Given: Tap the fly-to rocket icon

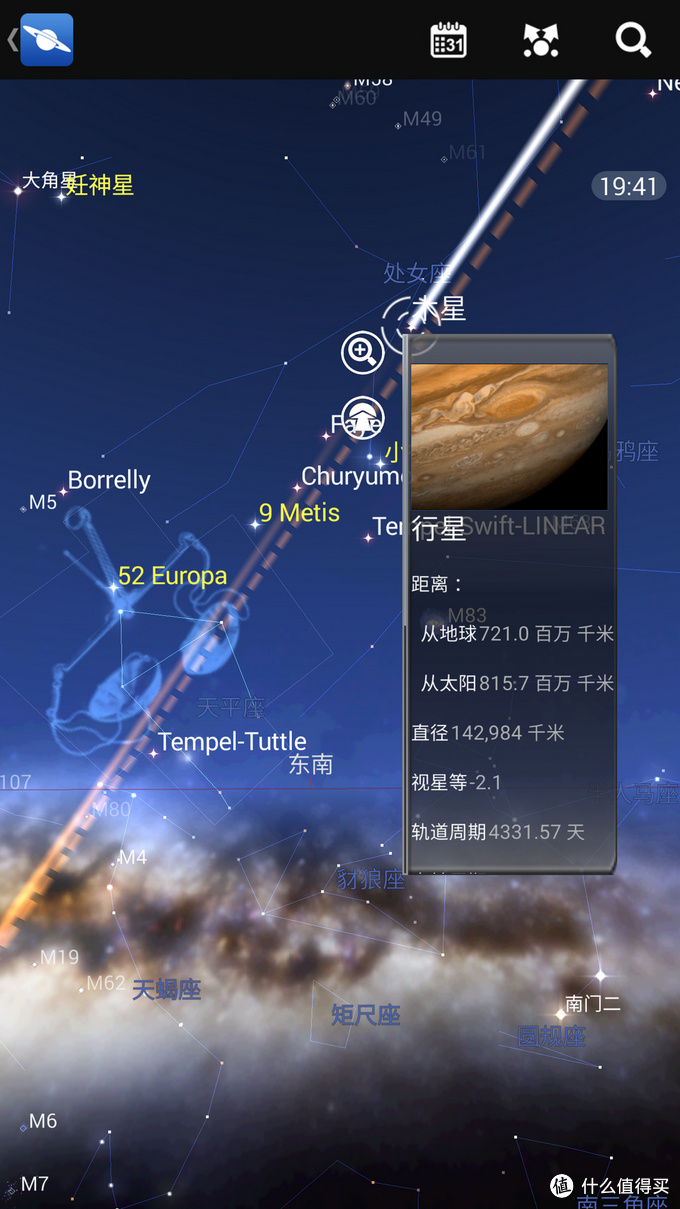Looking at the screenshot, I should click(x=362, y=417).
